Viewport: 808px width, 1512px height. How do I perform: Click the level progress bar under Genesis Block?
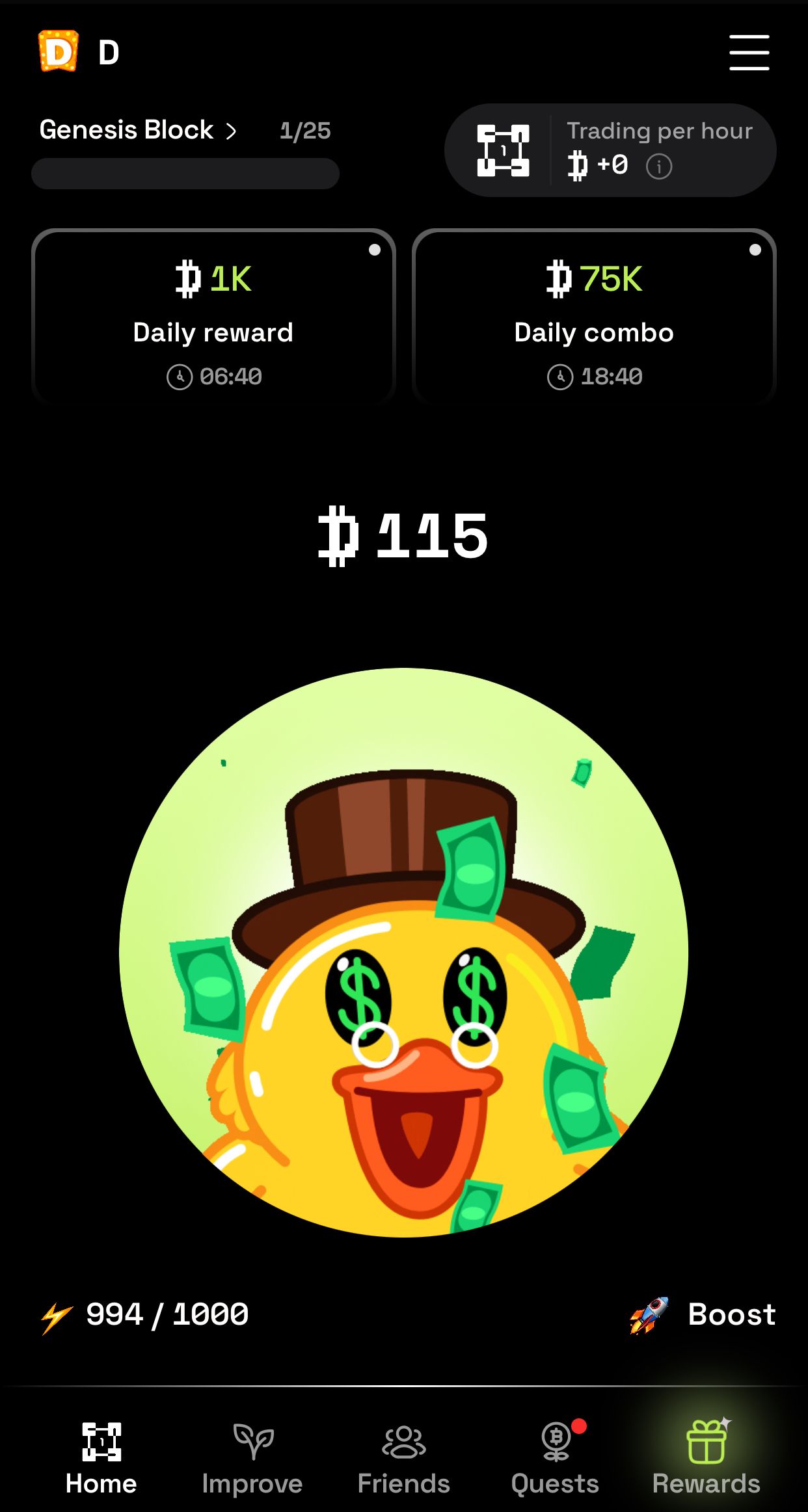185,174
